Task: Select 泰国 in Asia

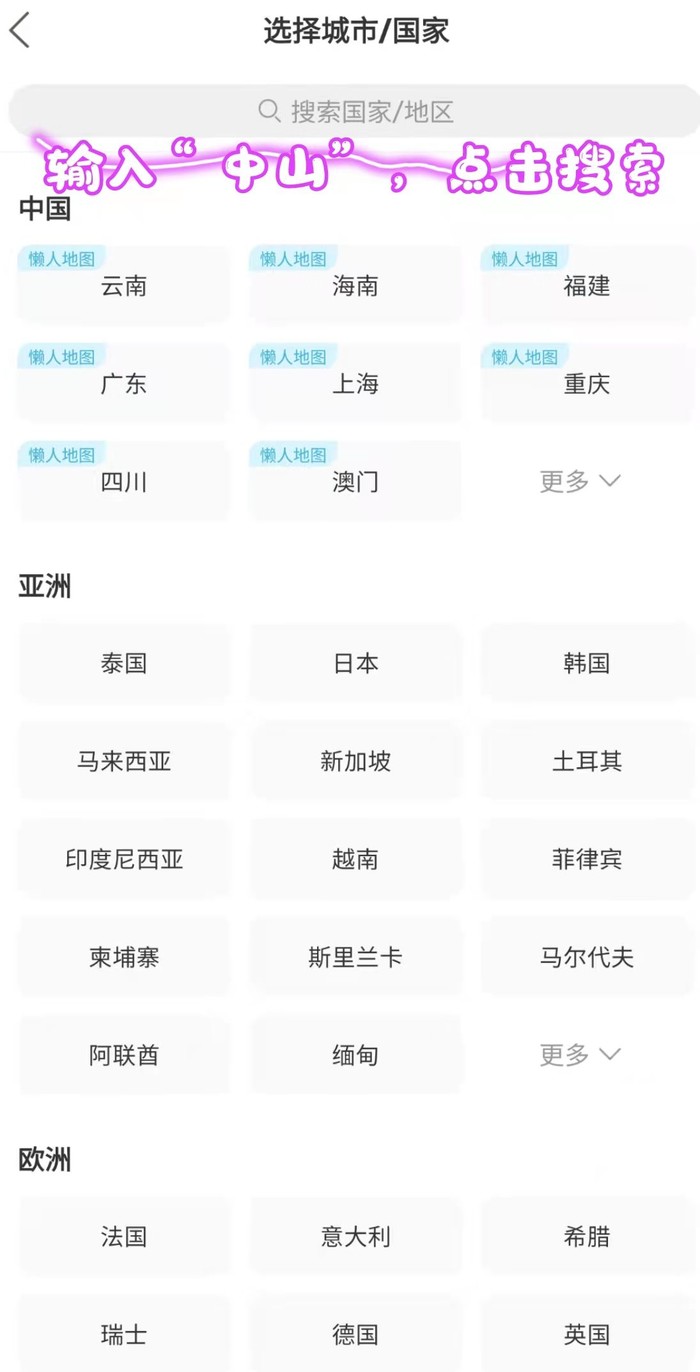Action: [124, 663]
